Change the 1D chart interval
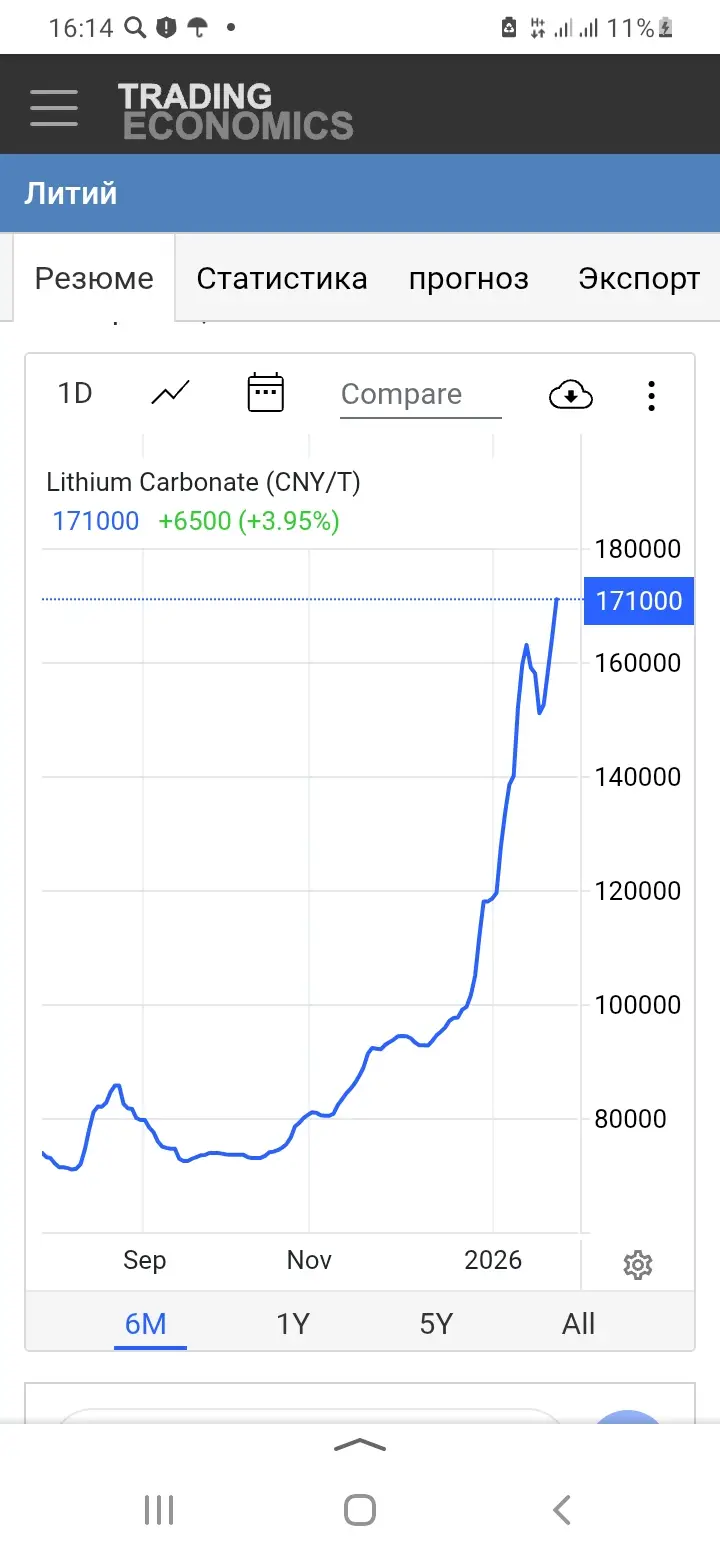 click(75, 393)
